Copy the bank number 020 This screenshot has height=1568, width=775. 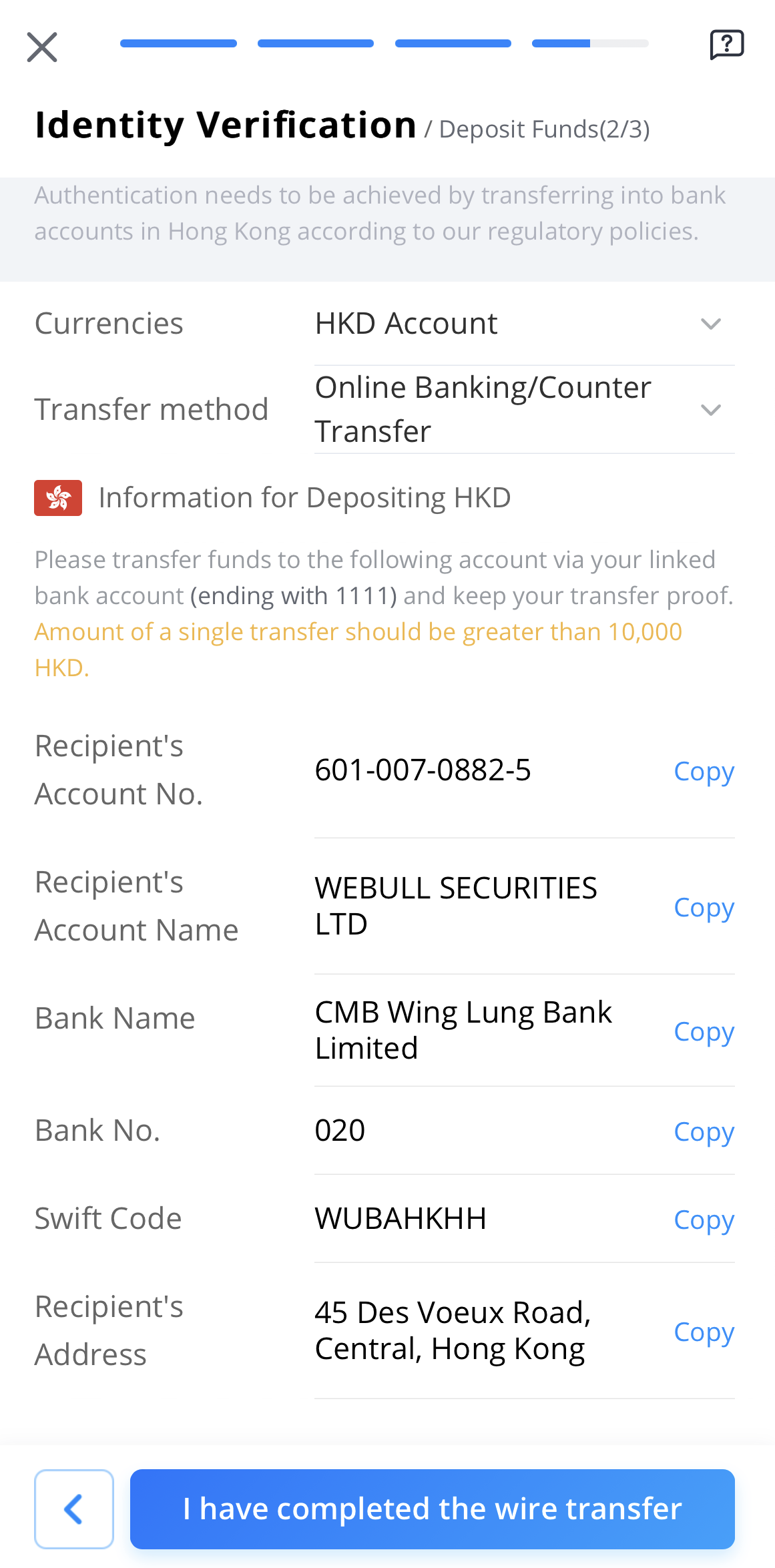click(x=704, y=1133)
